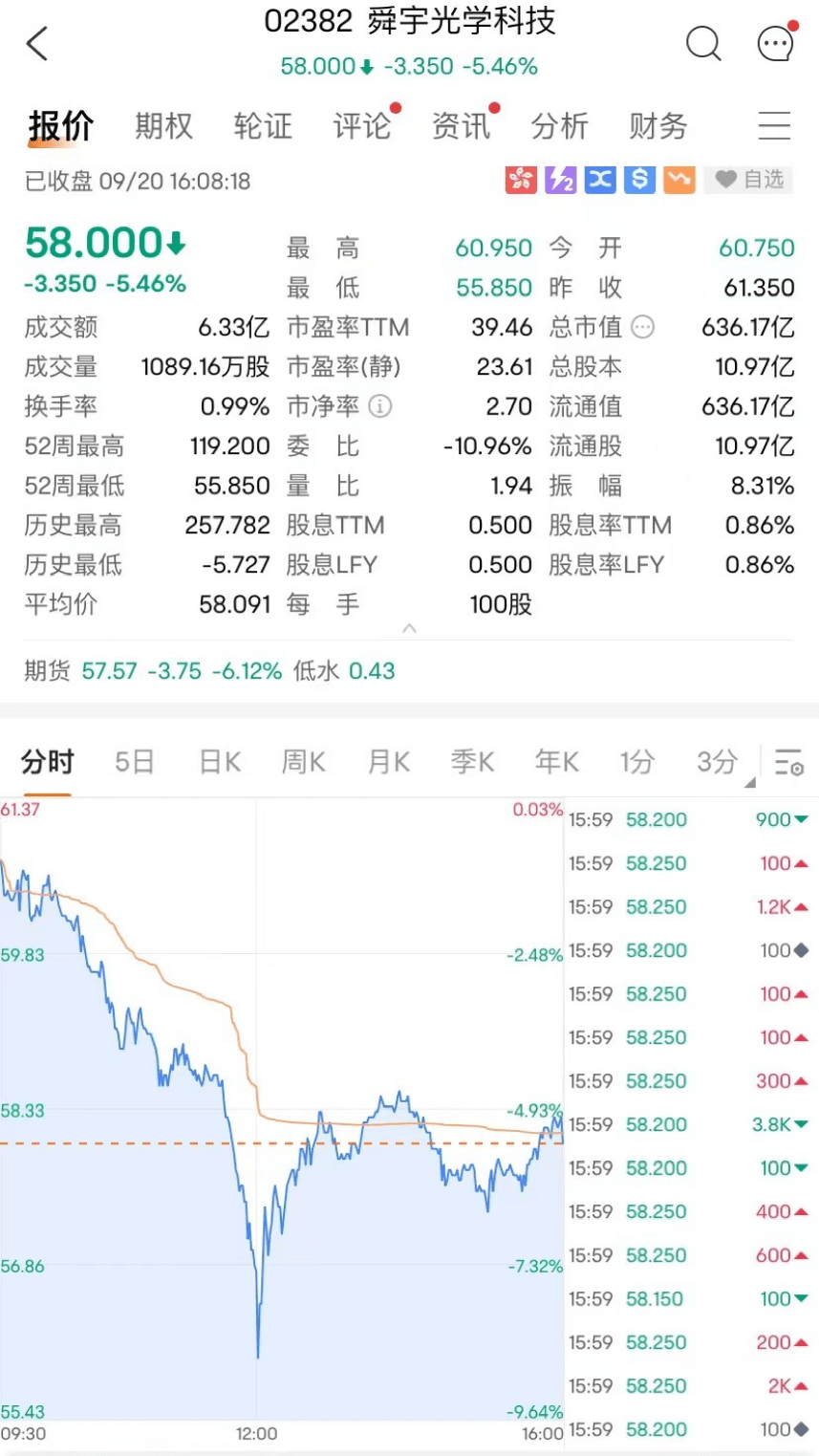Open the 评论 tab

[x=362, y=125]
